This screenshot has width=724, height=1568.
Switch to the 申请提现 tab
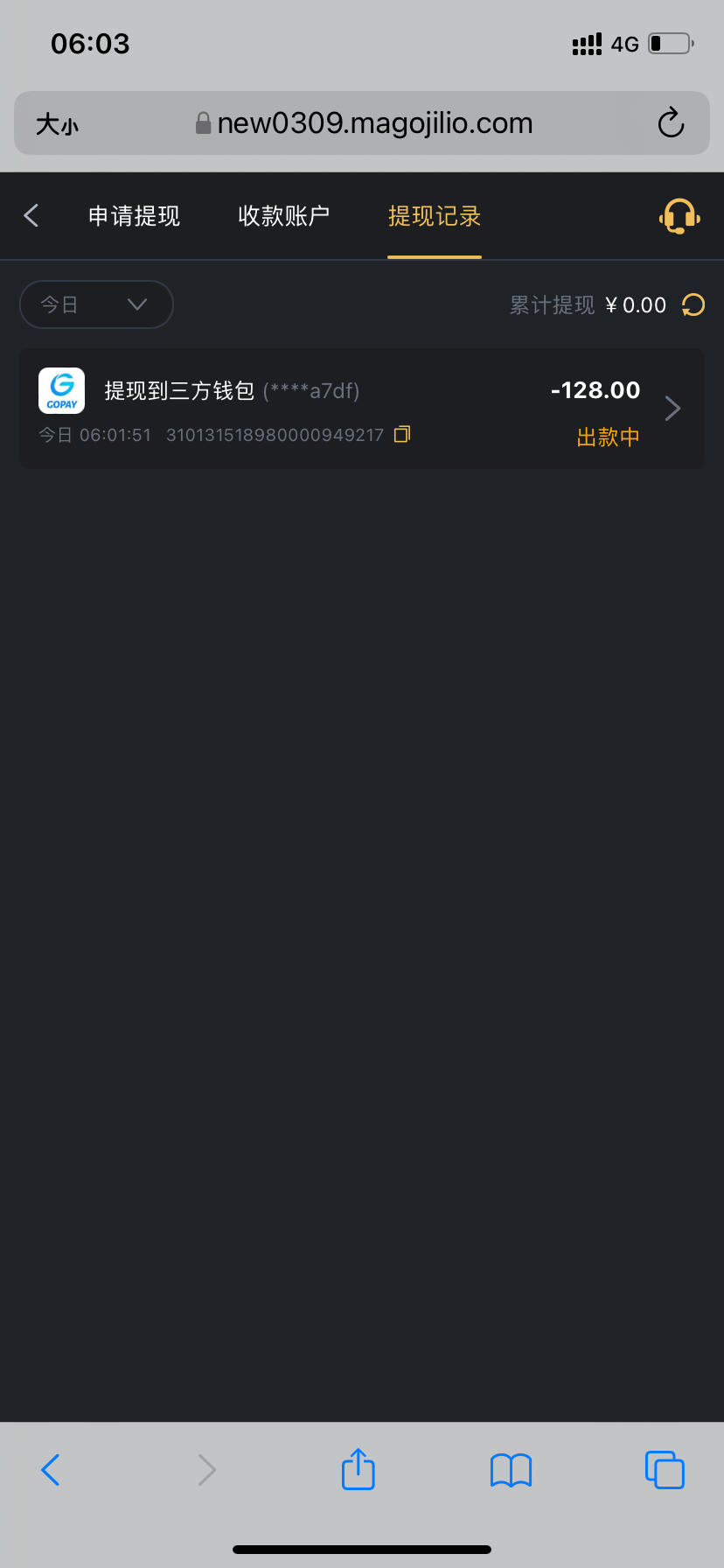(134, 216)
